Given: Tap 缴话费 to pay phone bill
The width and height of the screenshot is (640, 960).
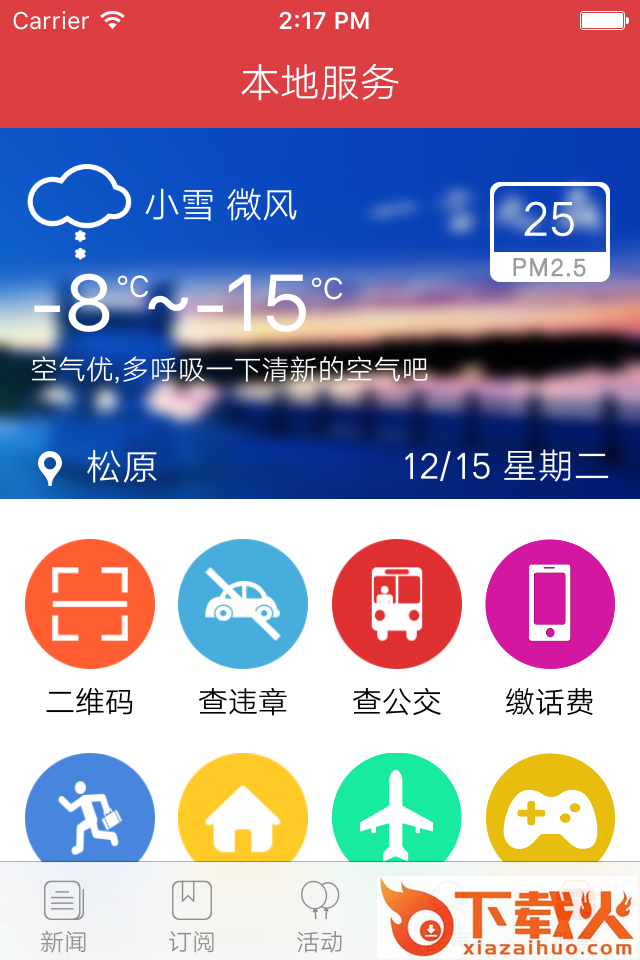Looking at the screenshot, I should pyautogui.click(x=550, y=604).
